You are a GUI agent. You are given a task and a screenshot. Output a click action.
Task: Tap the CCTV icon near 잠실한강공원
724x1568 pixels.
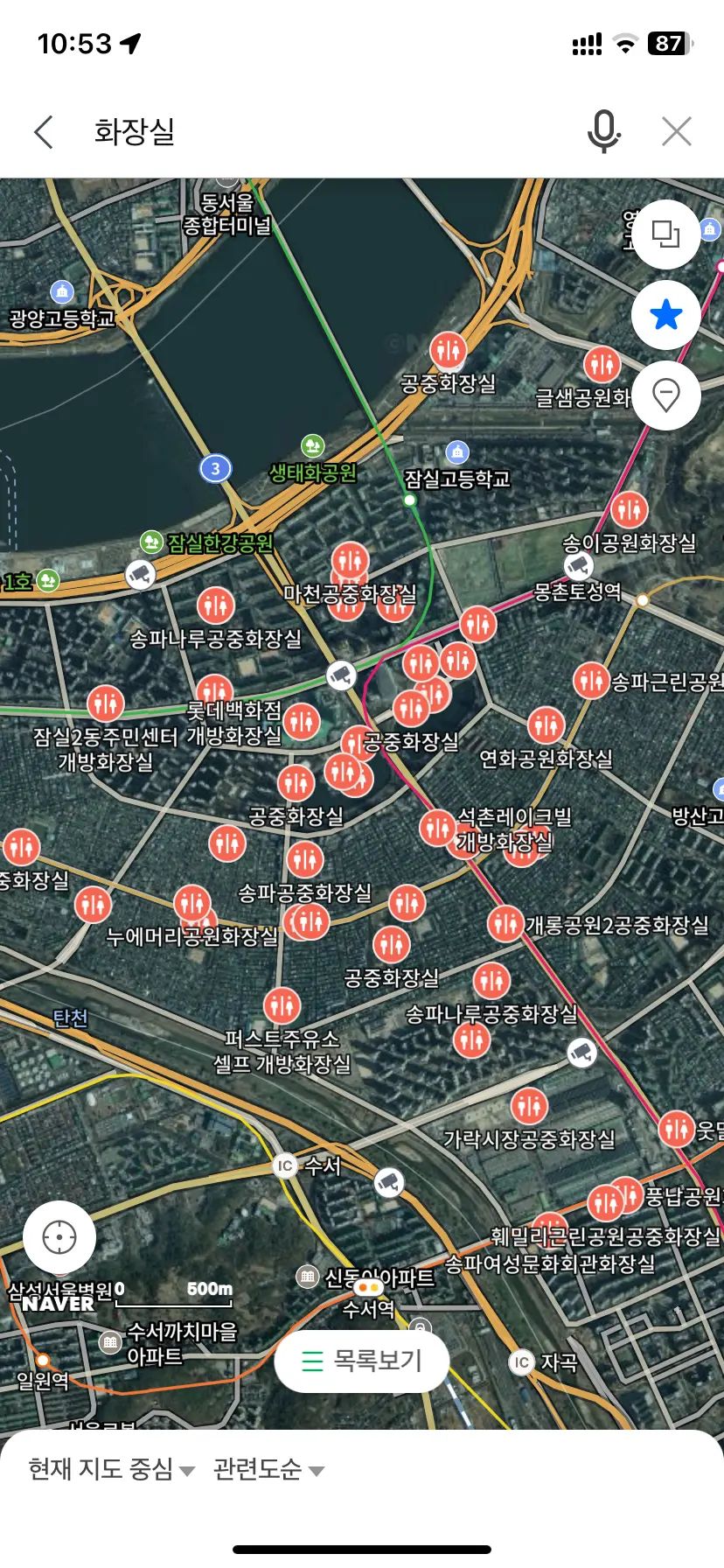point(141,575)
